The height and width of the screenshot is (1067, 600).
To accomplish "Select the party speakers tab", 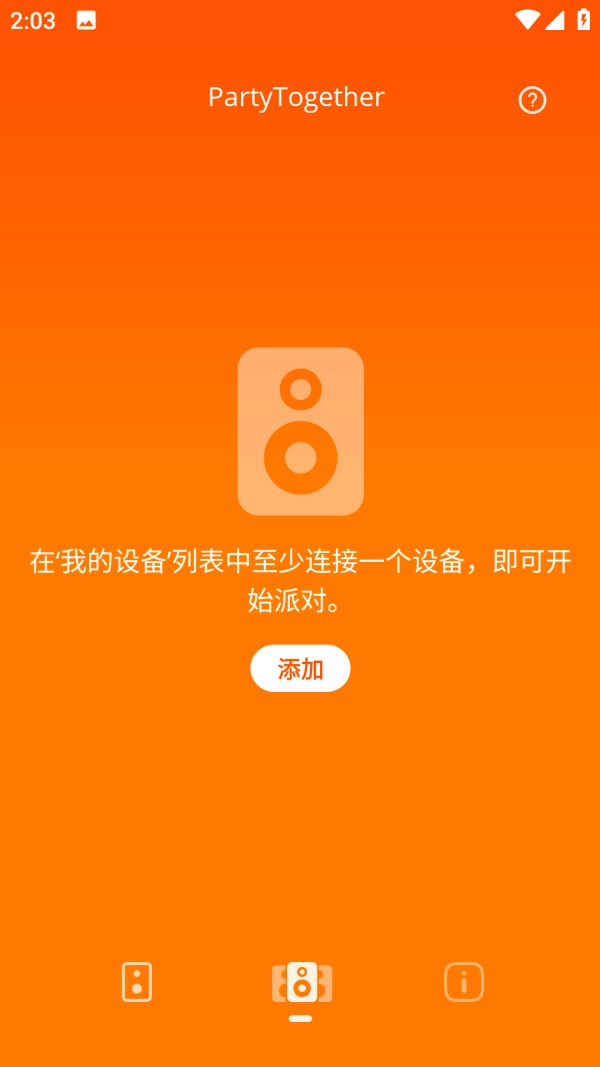I will pyautogui.click(x=301, y=982).
